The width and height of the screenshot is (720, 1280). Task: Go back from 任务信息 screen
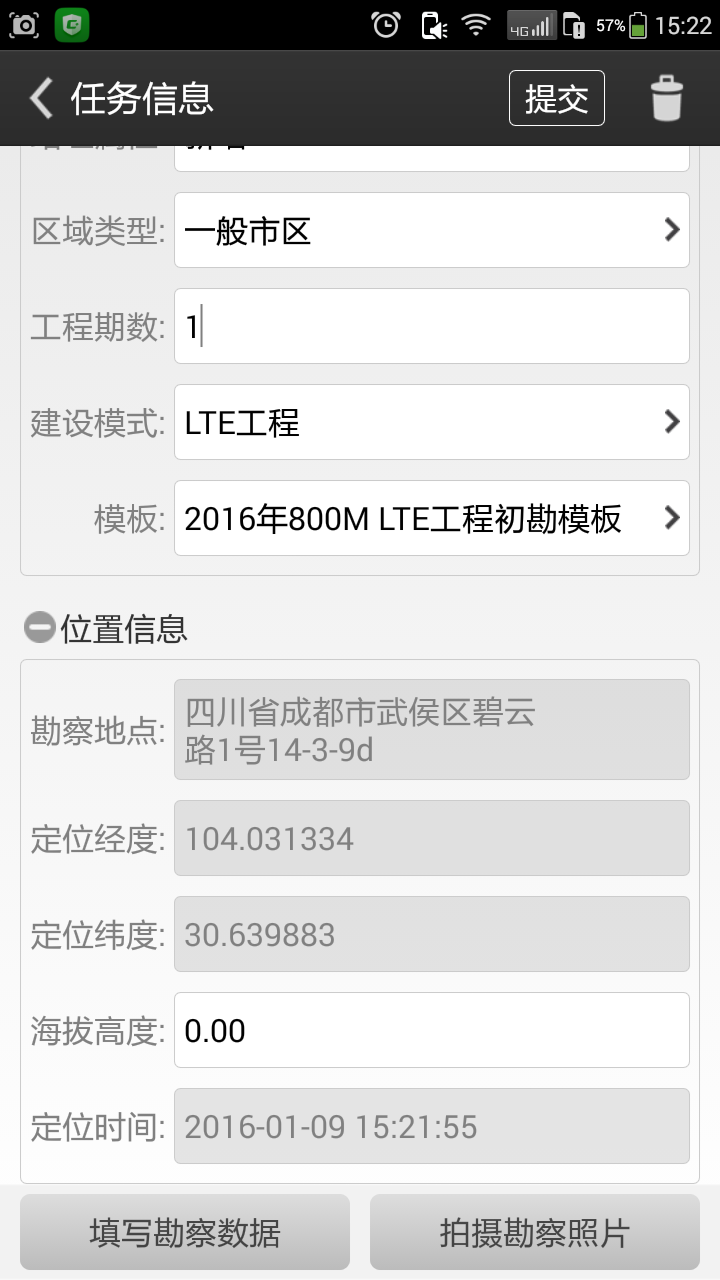(x=42, y=98)
